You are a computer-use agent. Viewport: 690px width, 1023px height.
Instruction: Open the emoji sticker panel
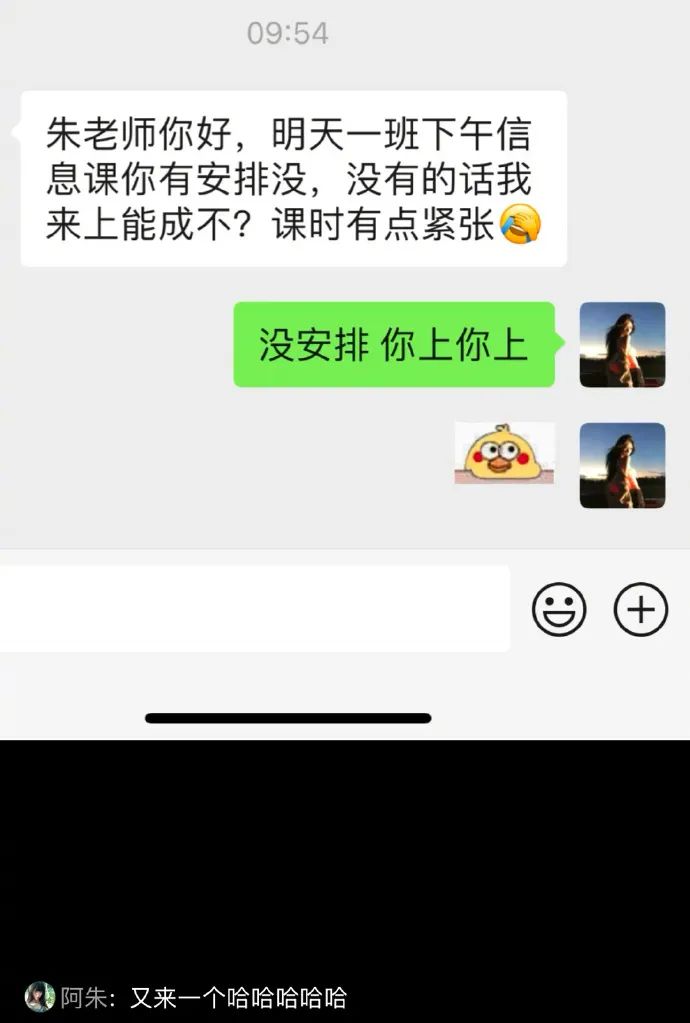click(x=558, y=609)
